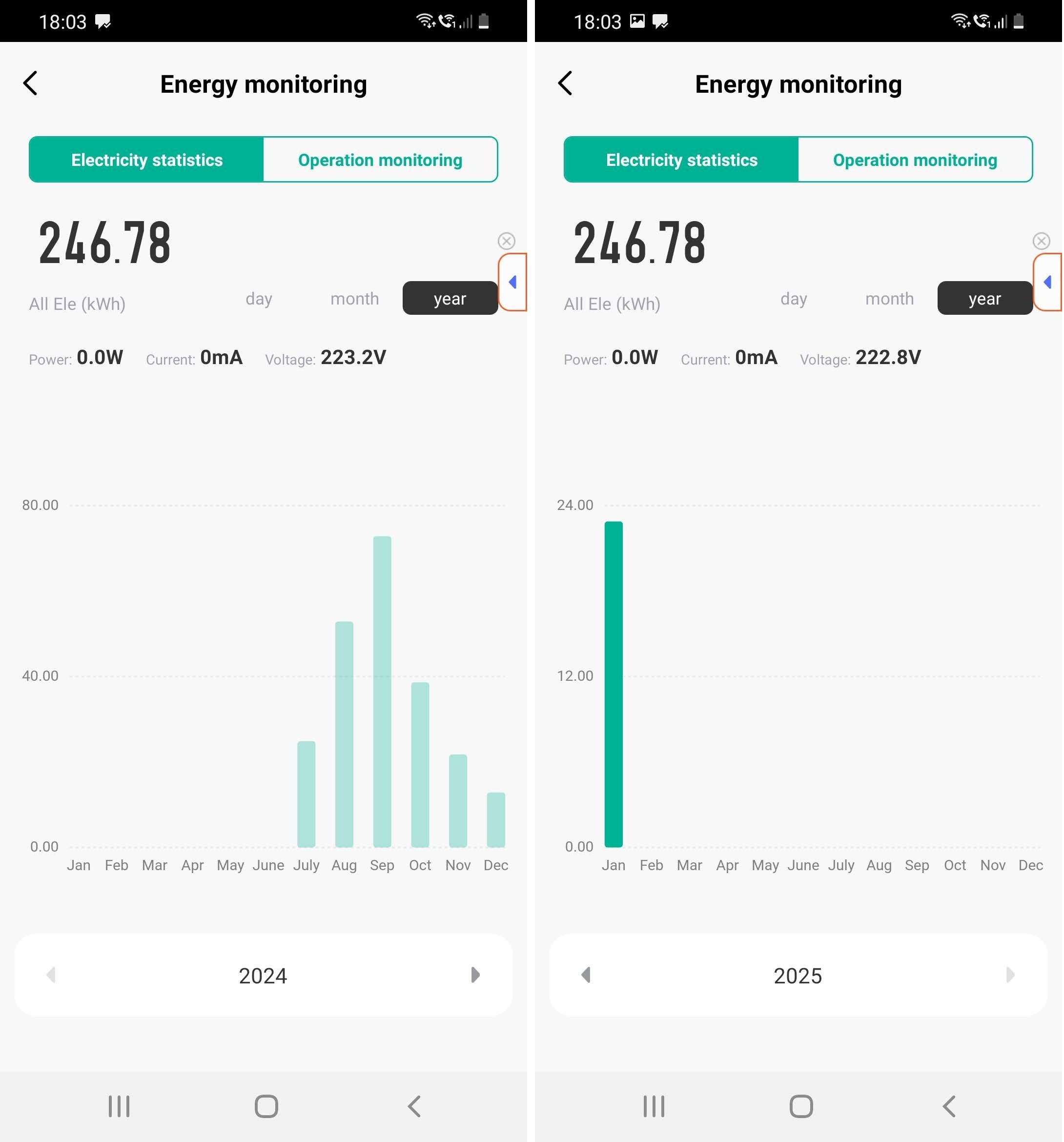Go to the year before 2025
The width and height of the screenshot is (1064, 1142).
pyautogui.click(x=586, y=975)
